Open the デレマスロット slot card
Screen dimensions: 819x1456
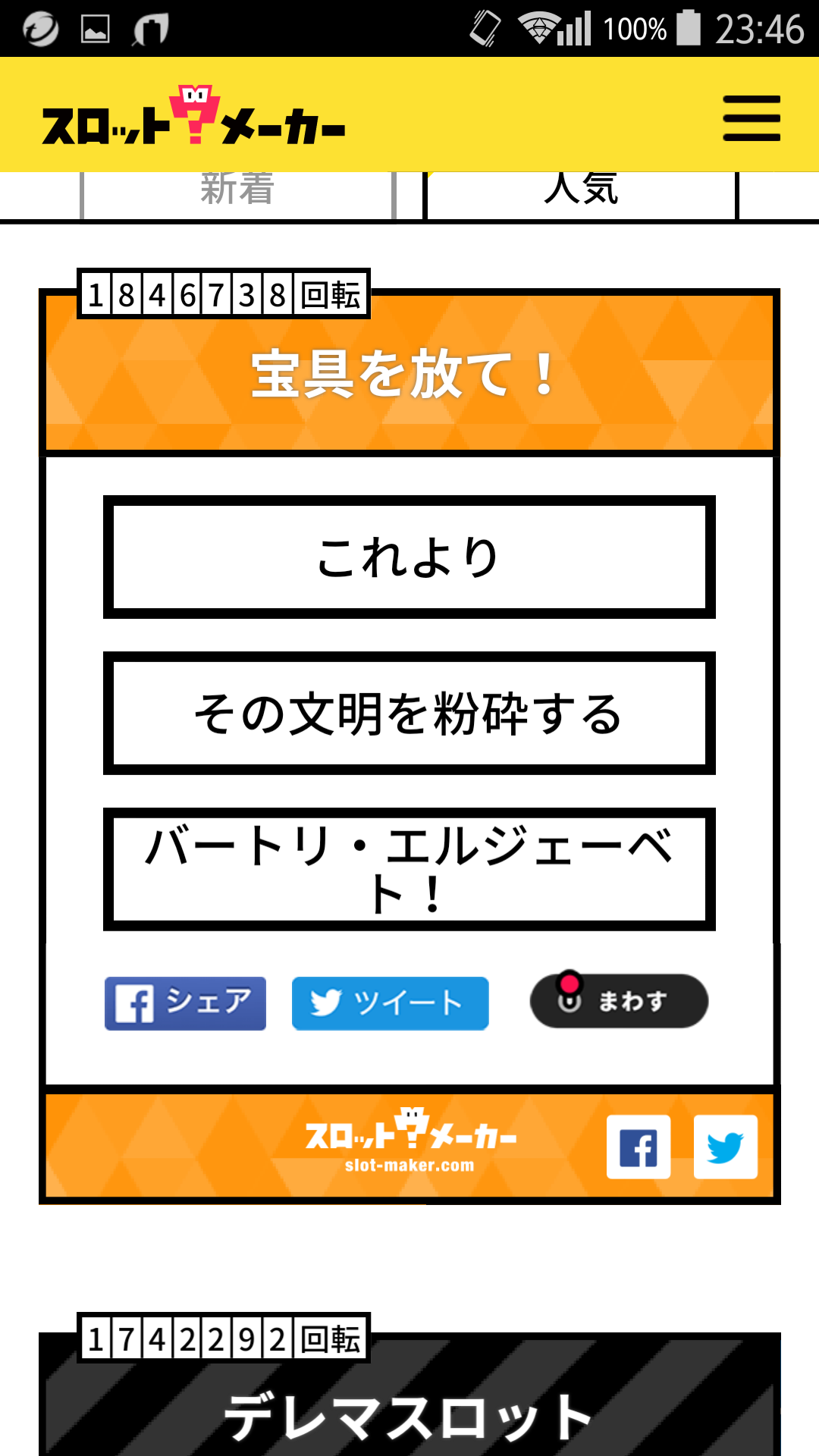(408, 1417)
